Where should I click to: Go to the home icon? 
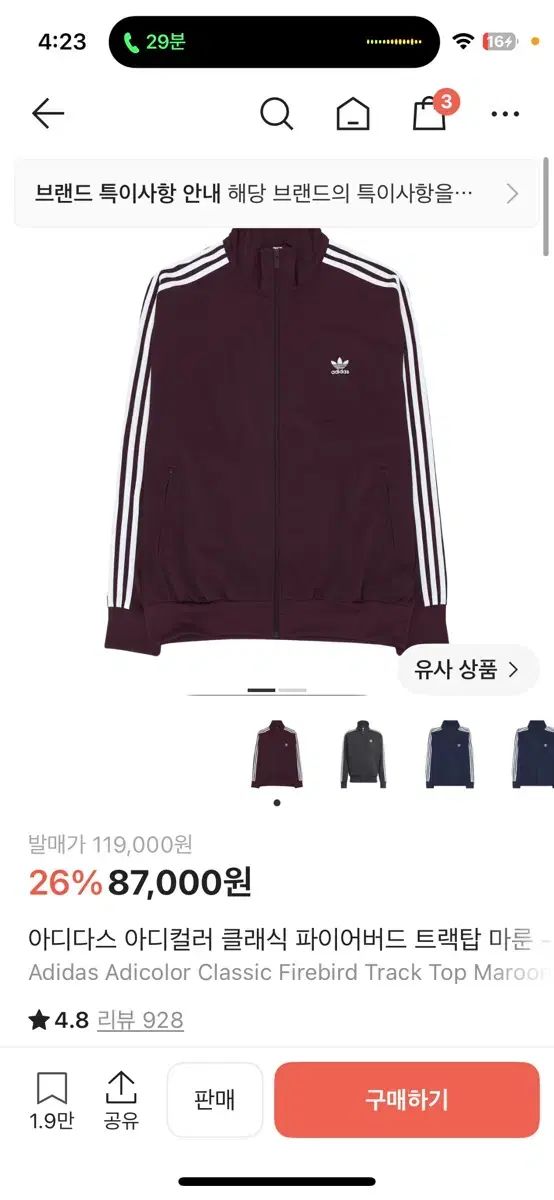(352, 114)
